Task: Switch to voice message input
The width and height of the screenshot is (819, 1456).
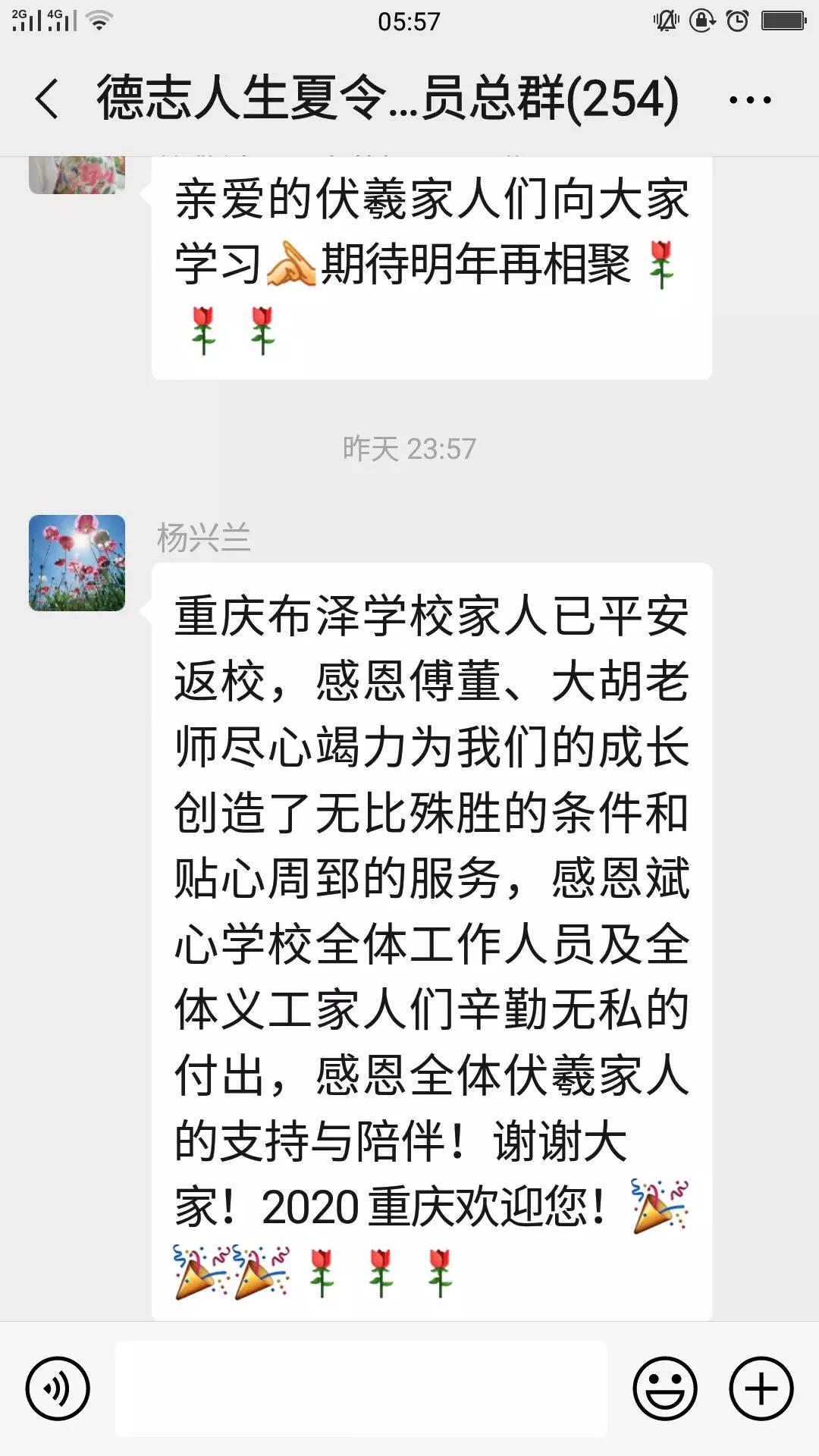Action: tap(58, 1389)
